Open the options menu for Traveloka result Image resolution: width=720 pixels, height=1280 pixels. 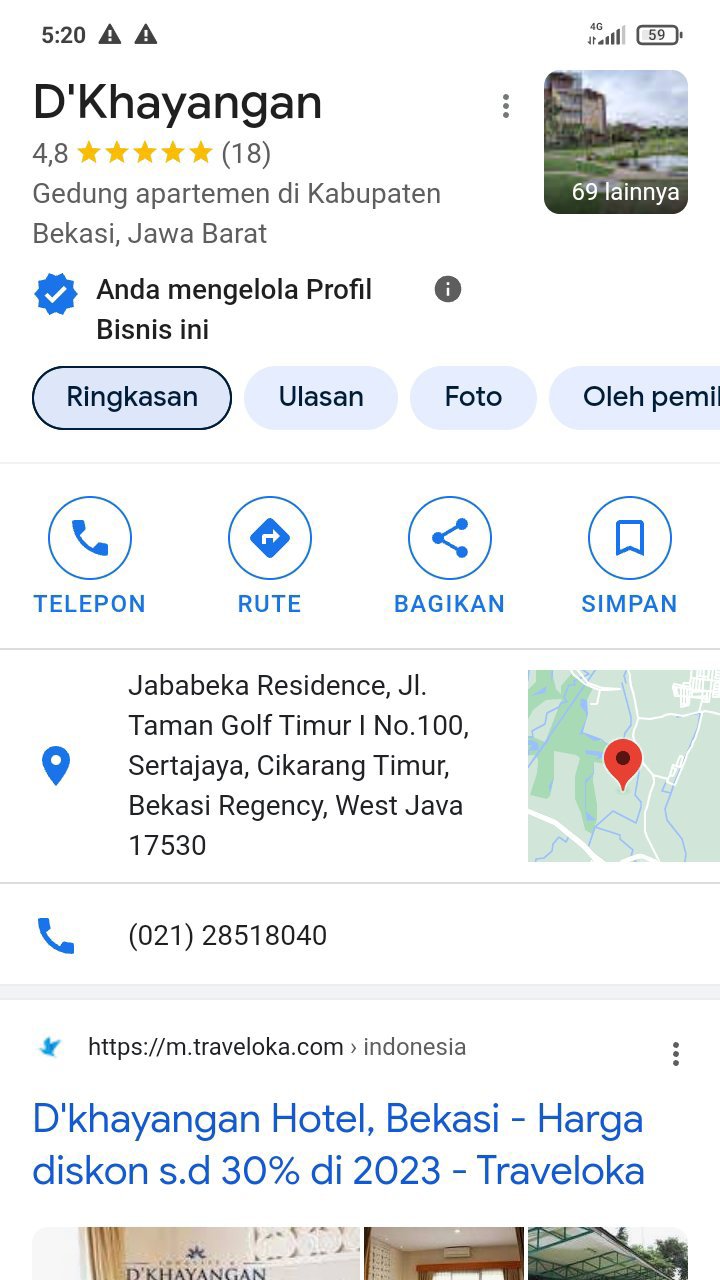click(x=676, y=1054)
